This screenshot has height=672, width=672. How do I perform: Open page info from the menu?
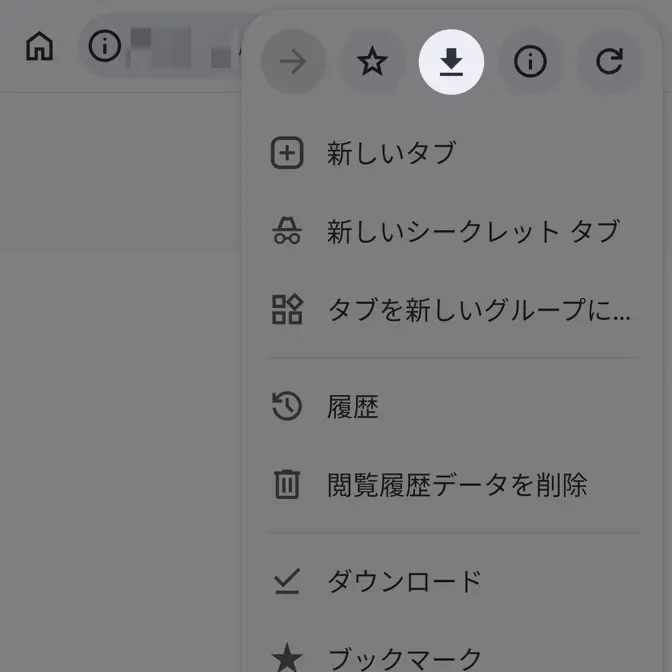(530, 62)
